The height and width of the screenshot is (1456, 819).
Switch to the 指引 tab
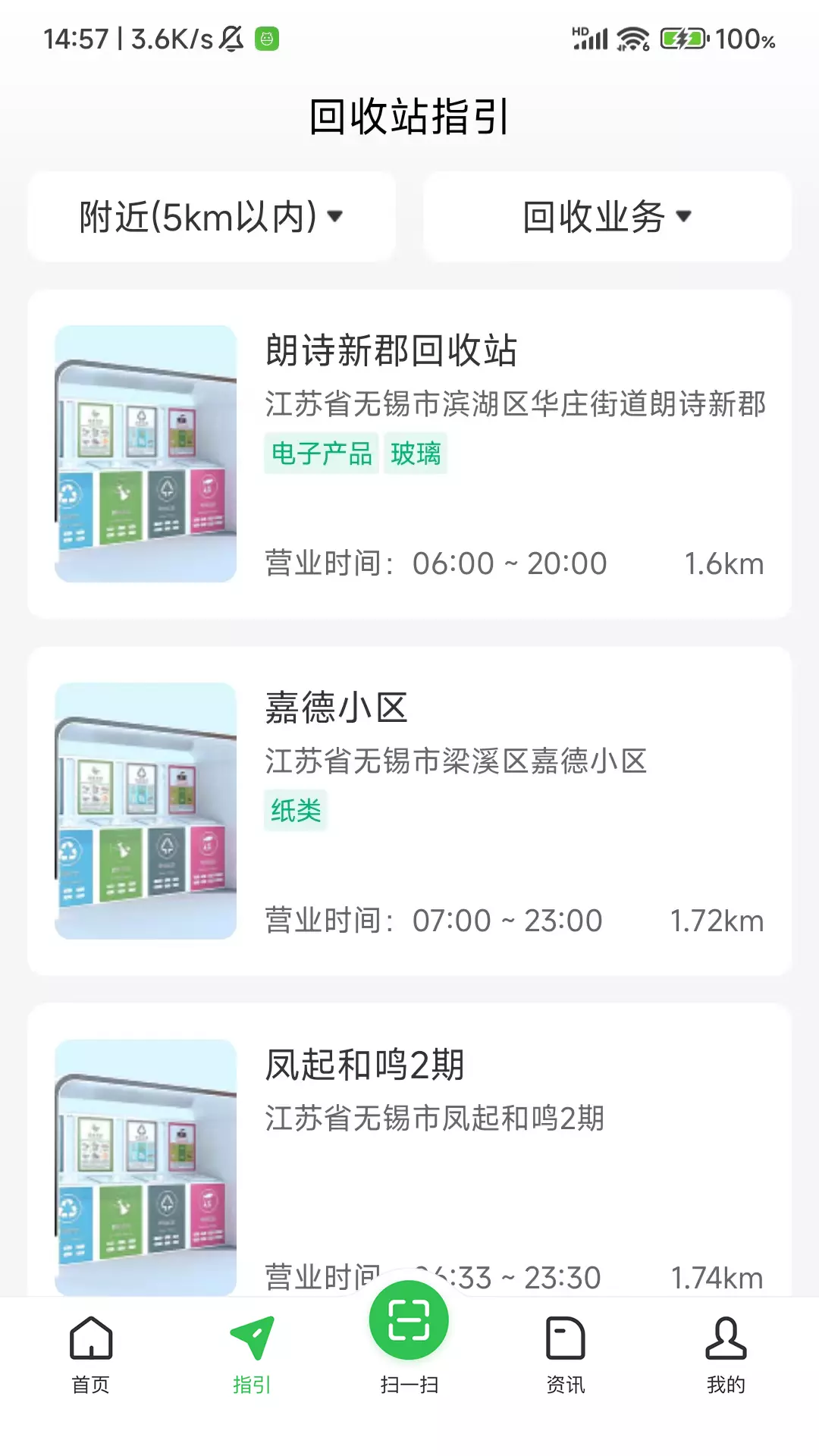[251, 1354]
